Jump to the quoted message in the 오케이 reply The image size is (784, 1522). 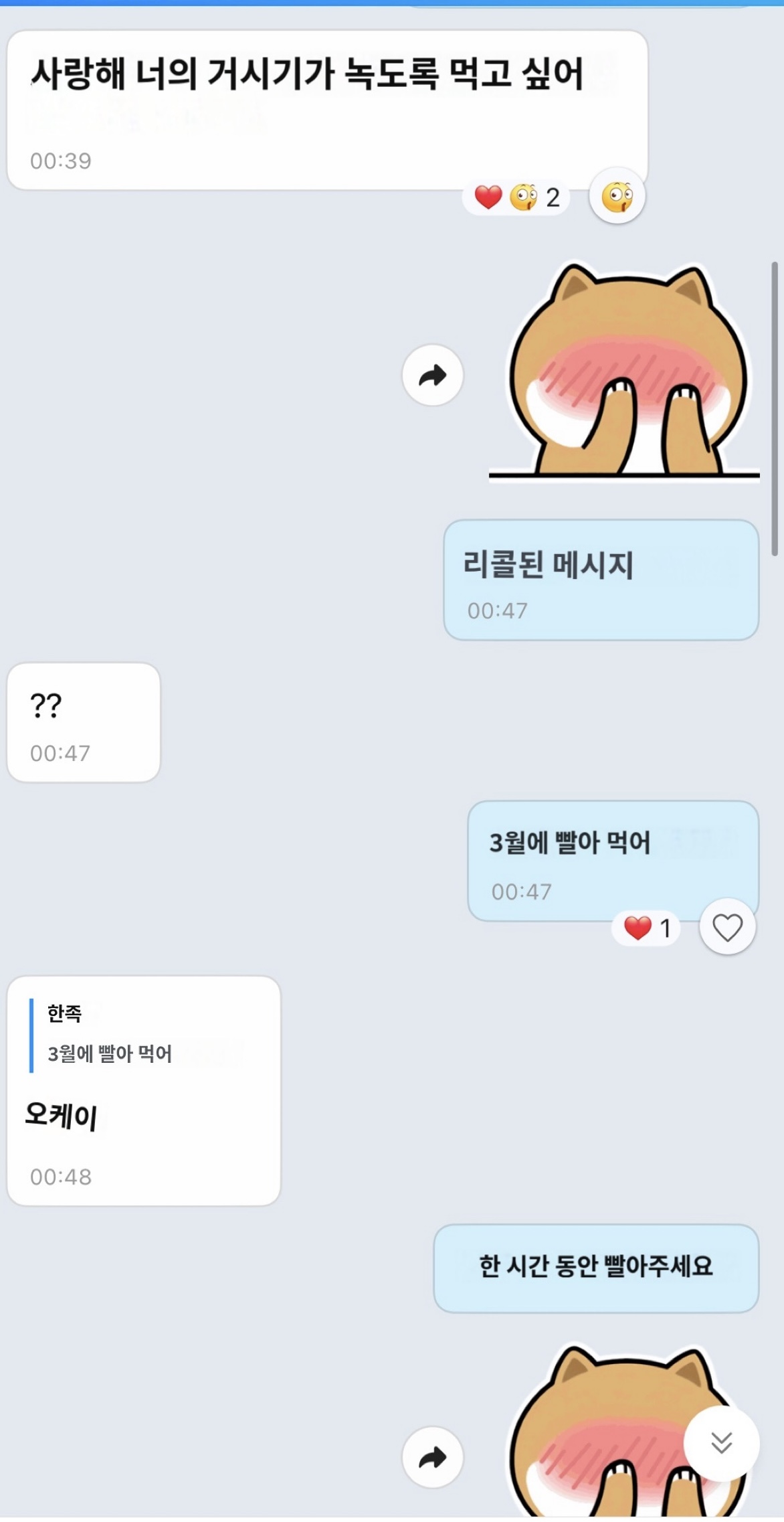pyautogui.click(x=110, y=1034)
